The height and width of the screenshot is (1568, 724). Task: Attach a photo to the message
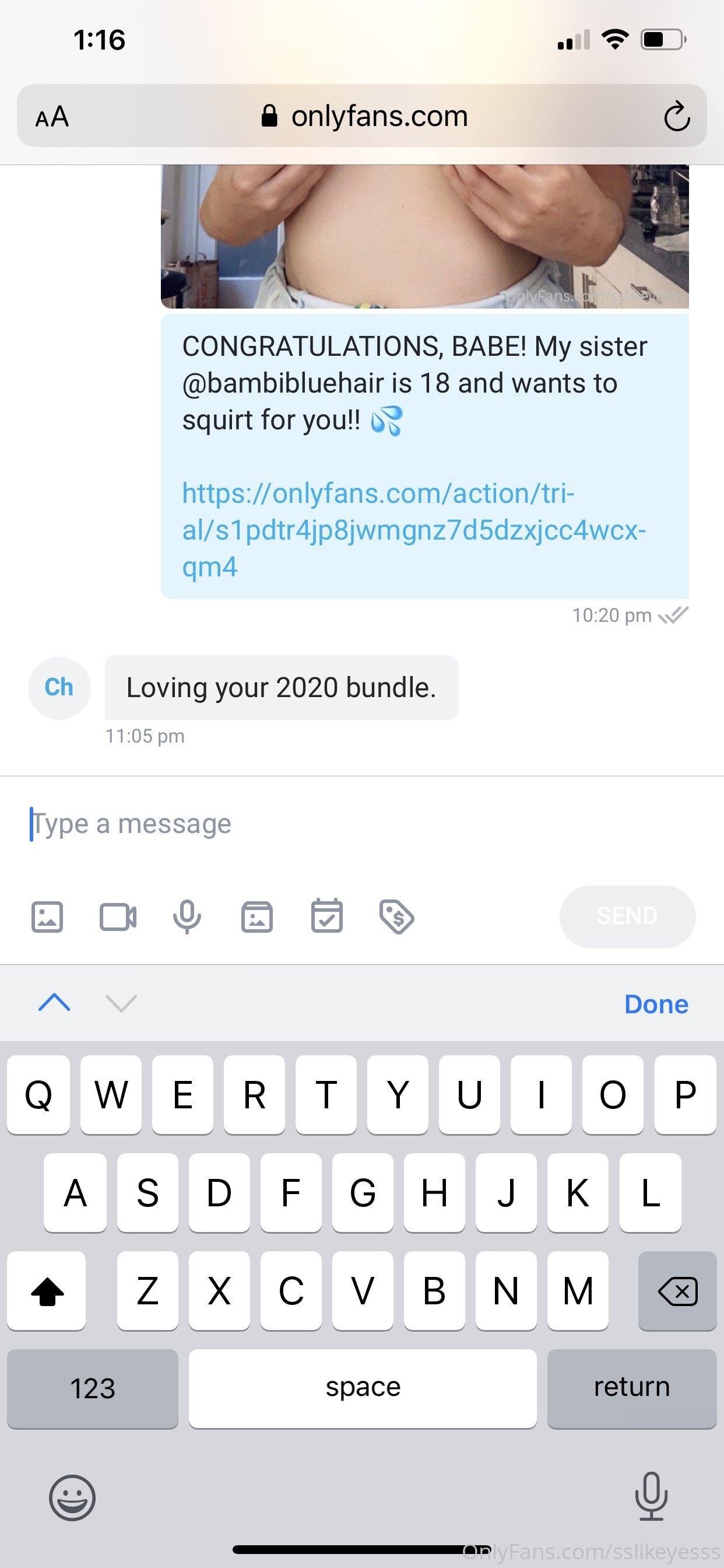(47, 916)
